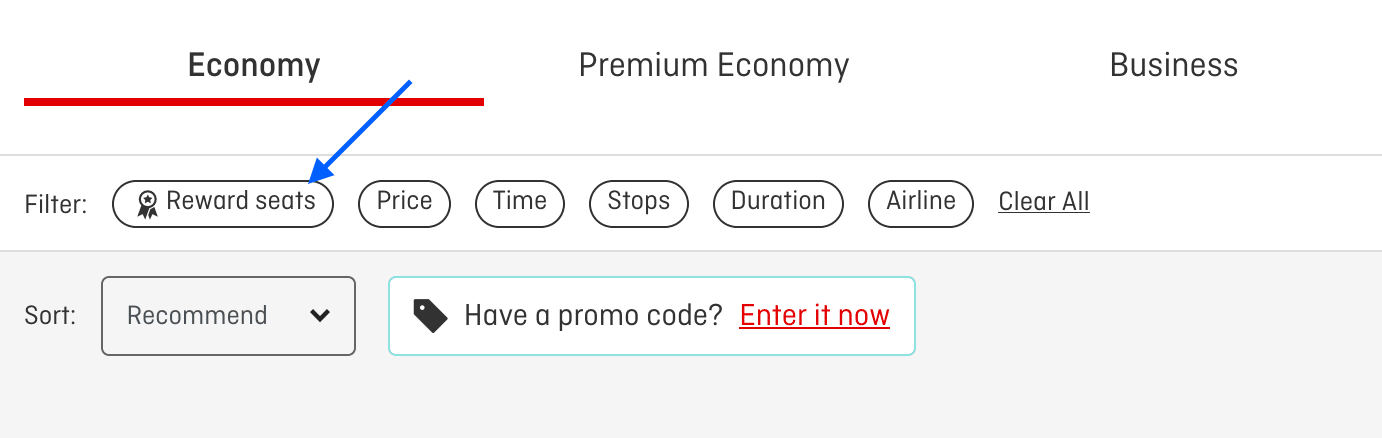This screenshot has height=438, width=1382.
Task: Switch to the Premium Economy tab
Action: coord(713,66)
